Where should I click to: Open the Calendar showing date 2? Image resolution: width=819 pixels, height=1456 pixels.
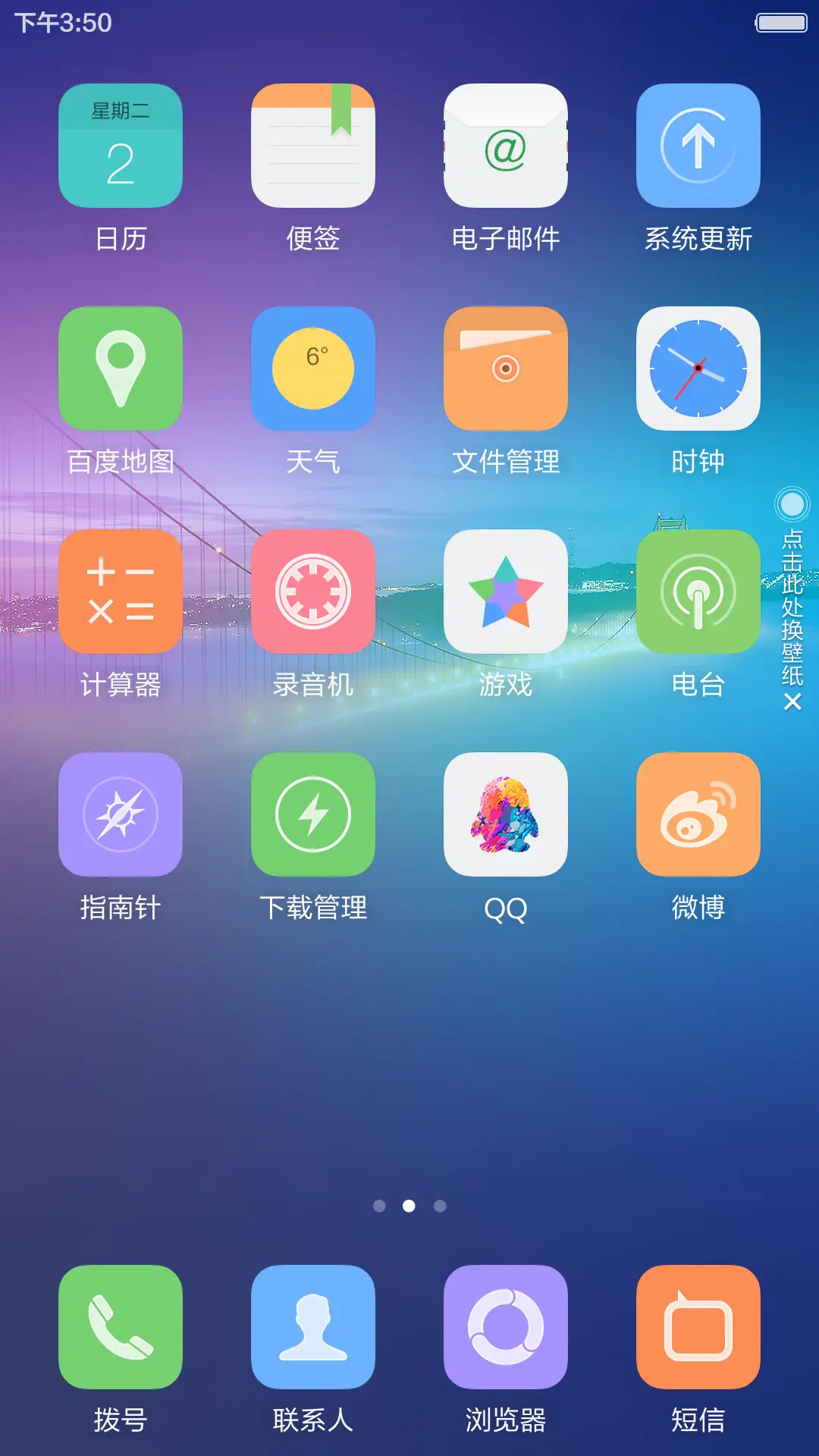click(121, 145)
